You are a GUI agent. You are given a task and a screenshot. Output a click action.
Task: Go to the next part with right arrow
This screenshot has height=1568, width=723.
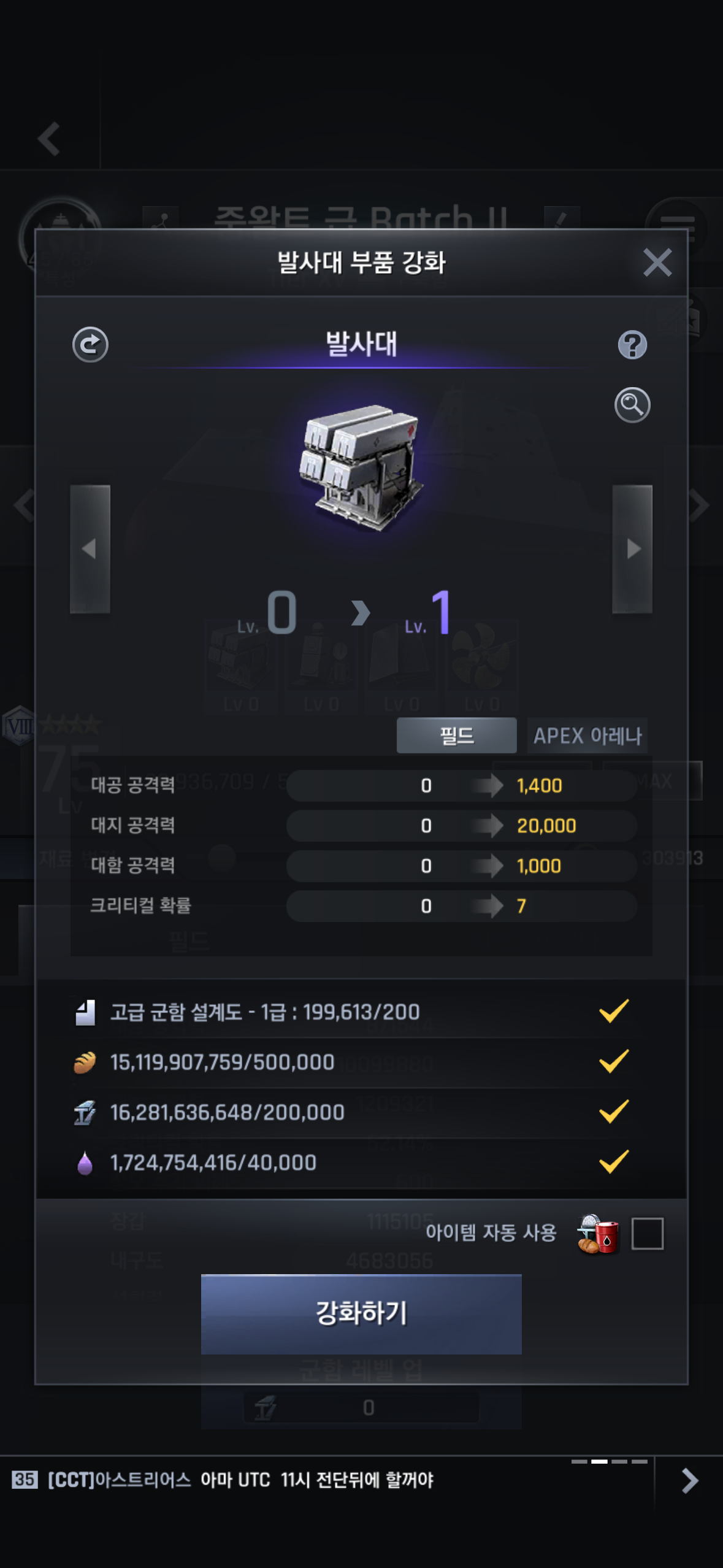(632, 548)
